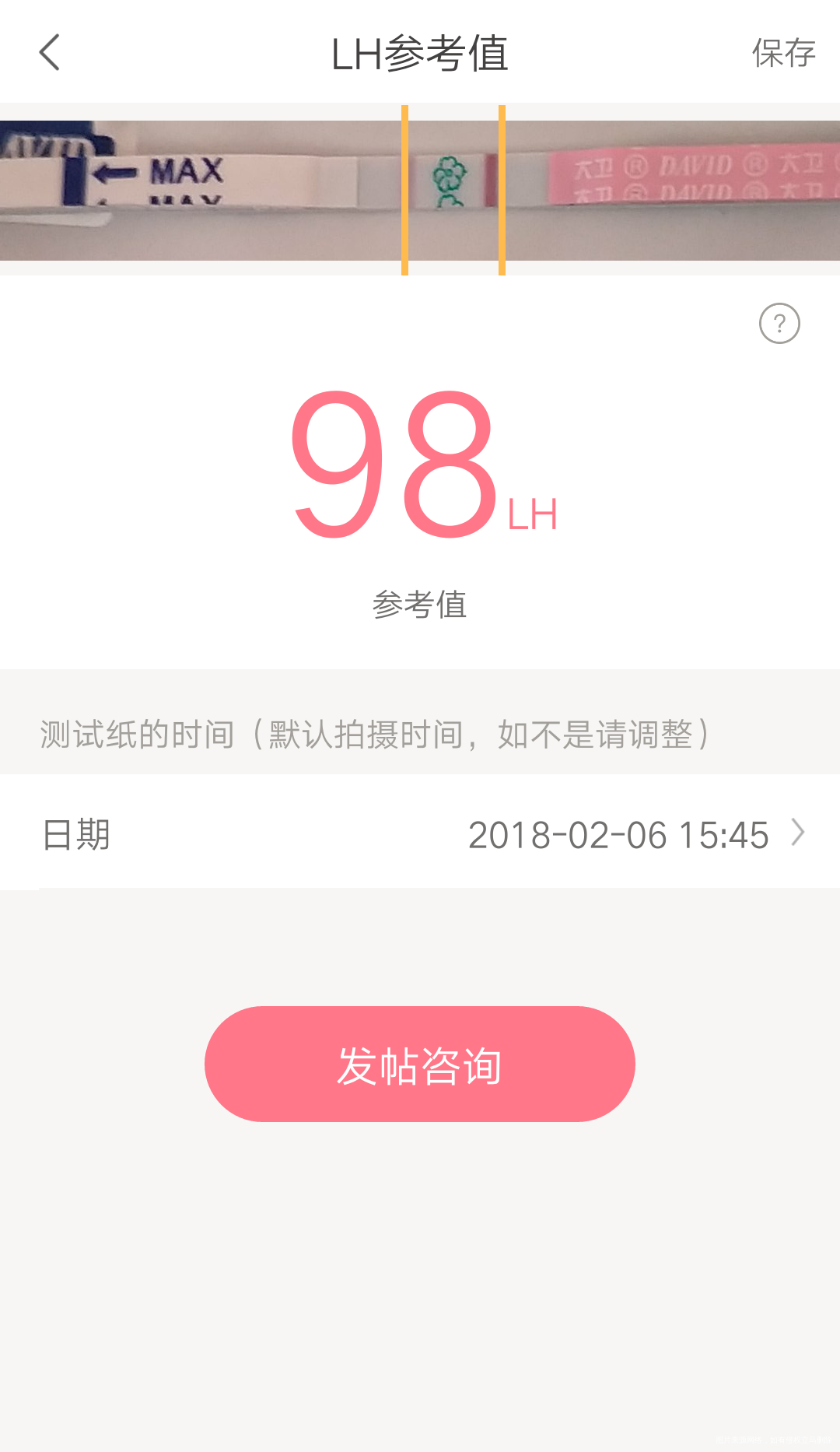Select the test paper time instruction row
Screen dimensions: 840x1452
click(x=373, y=734)
